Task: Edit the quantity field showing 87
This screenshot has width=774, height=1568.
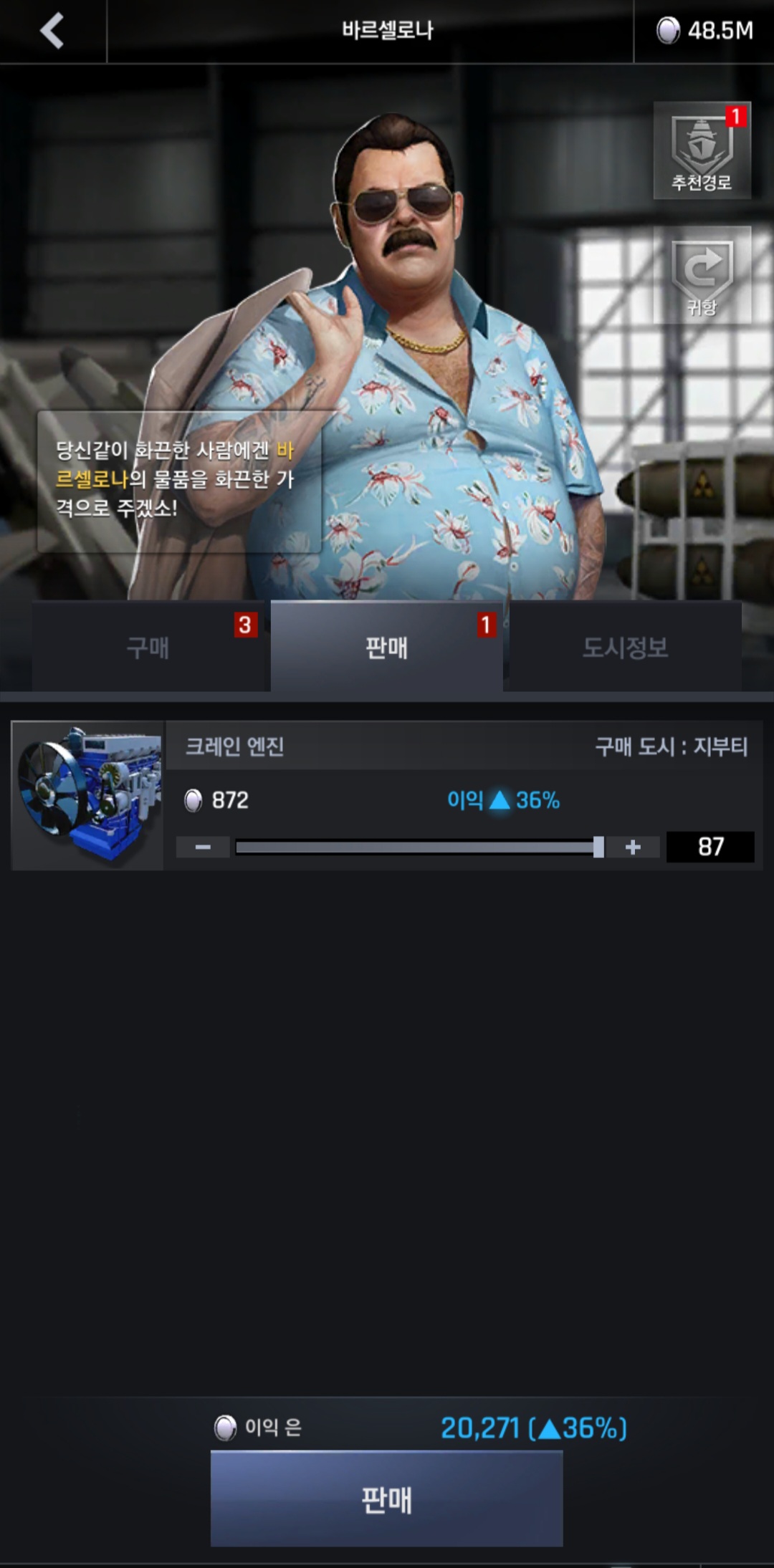Action: point(709,847)
